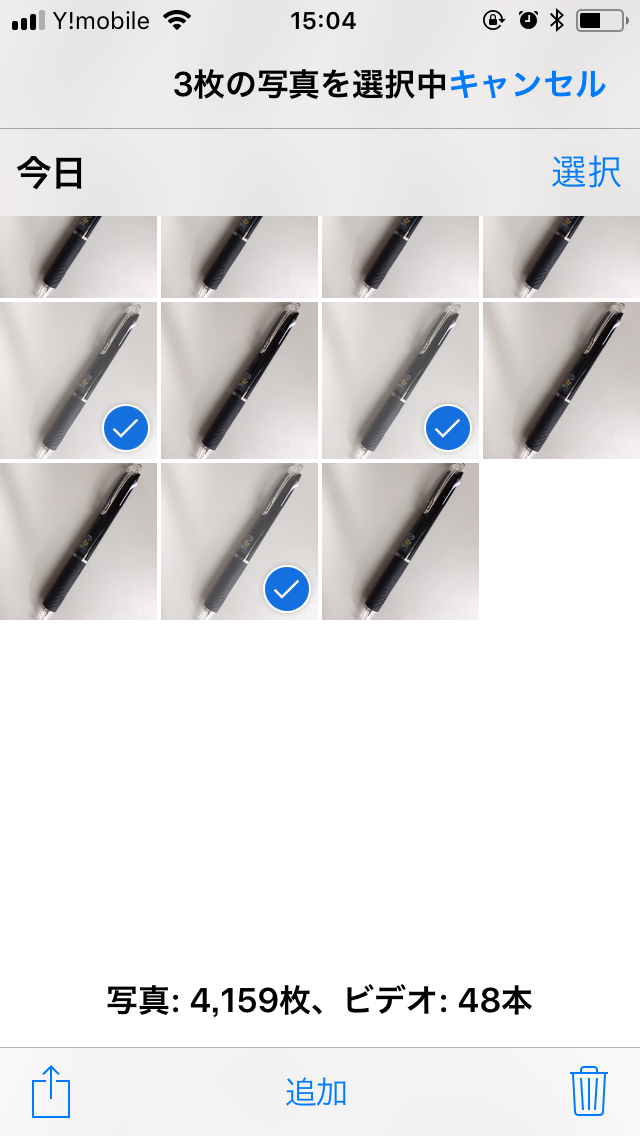Viewport: 640px width, 1136px height.
Task: Tap キャンセル to cancel photo selection
Action: coord(527,84)
